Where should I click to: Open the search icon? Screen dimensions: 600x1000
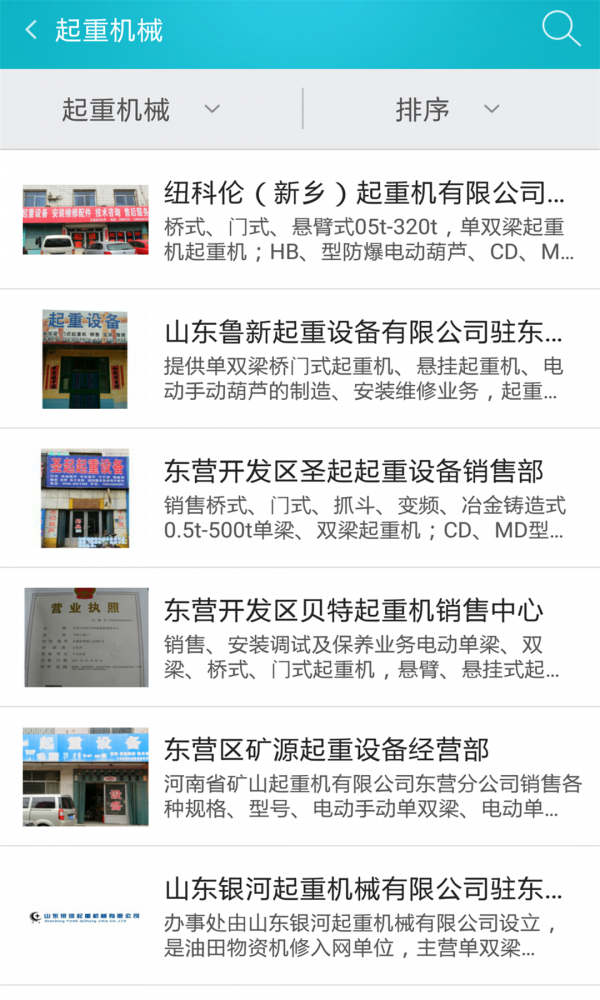pos(561,30)
